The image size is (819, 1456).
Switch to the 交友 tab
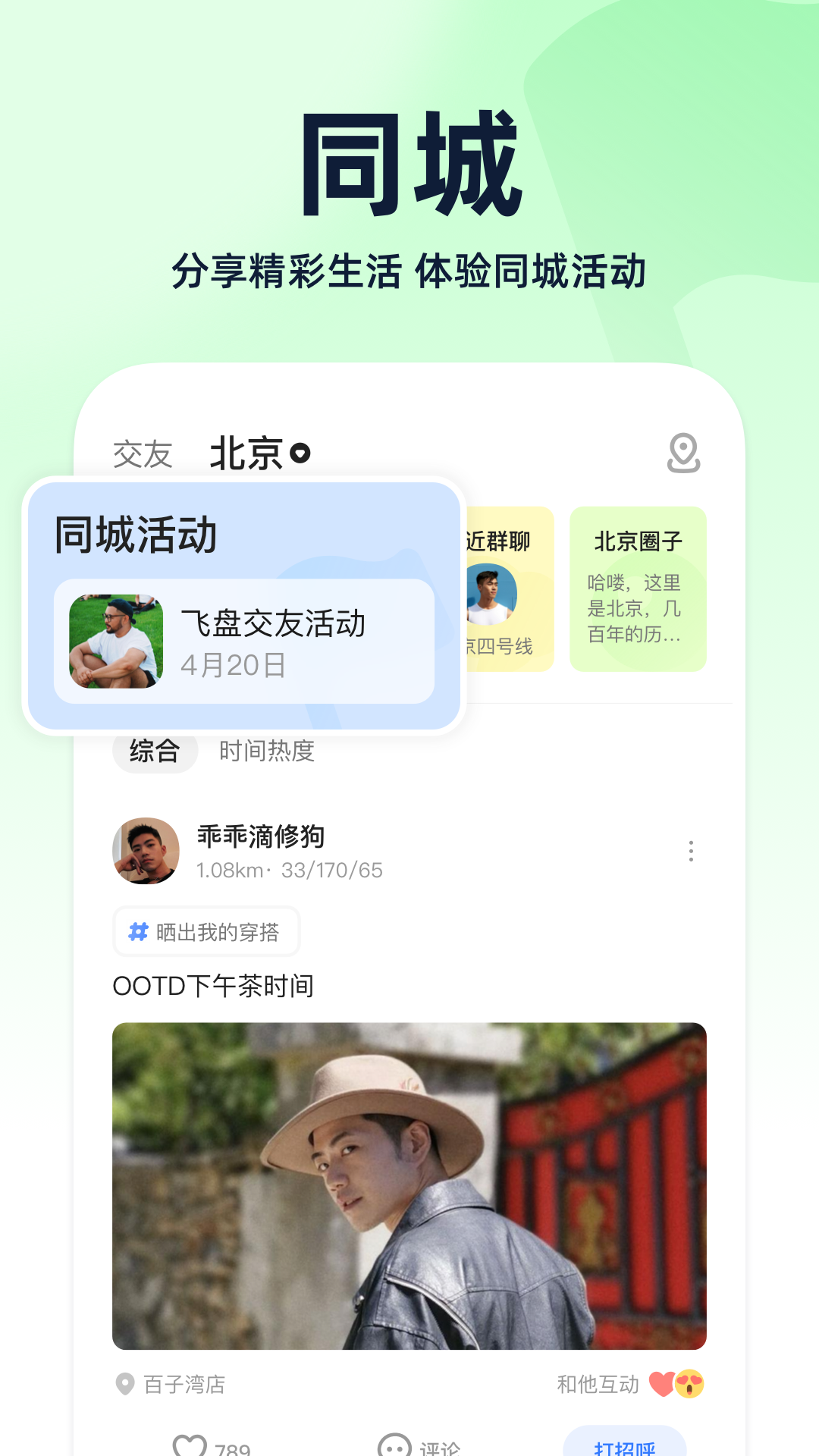[x=143, y=454]
